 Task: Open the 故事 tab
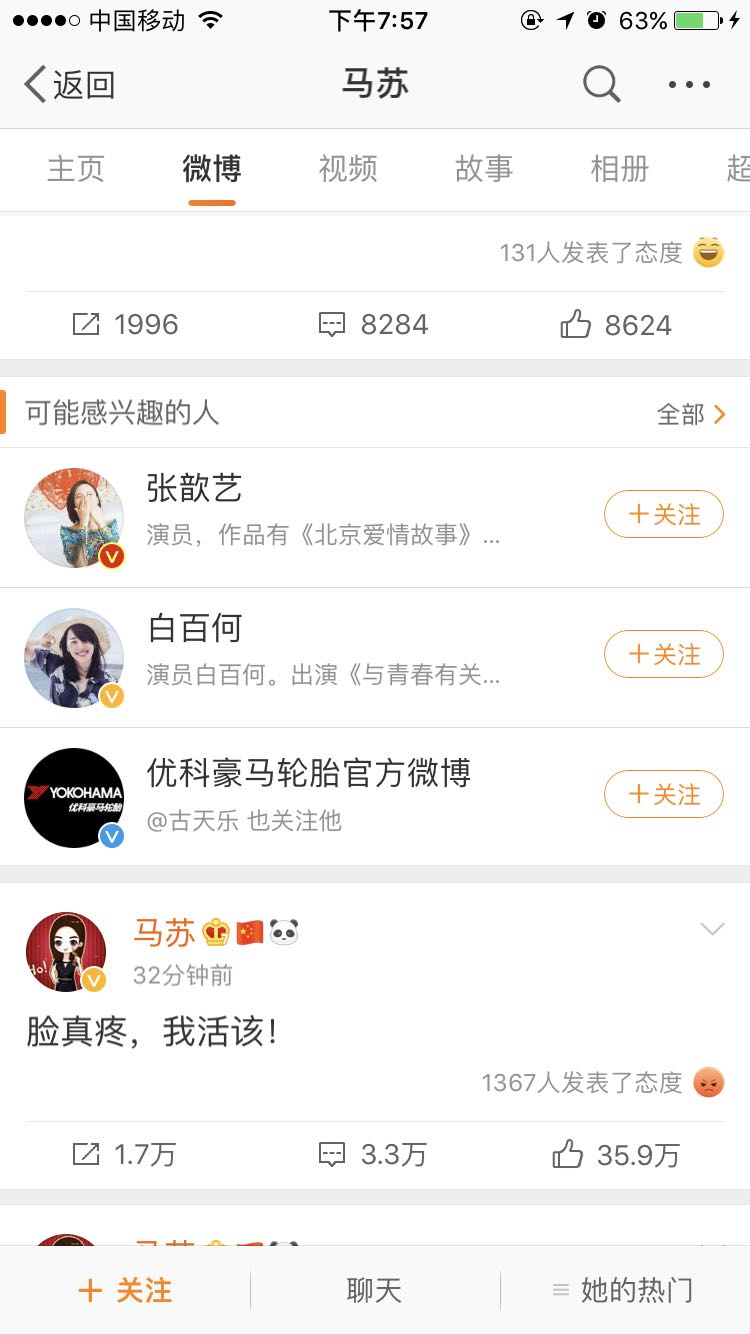click(484, 169)
